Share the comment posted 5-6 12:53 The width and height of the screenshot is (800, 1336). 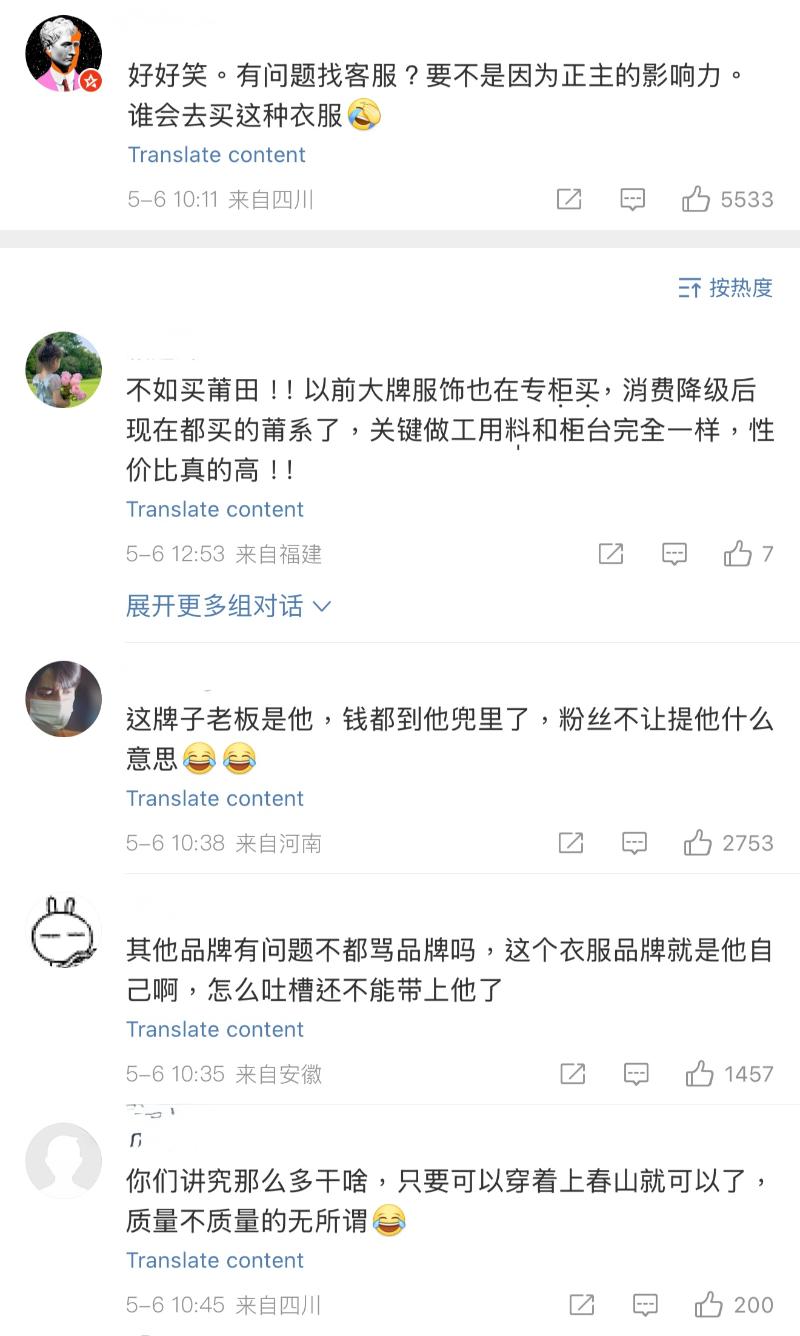(x=611, y=554)
